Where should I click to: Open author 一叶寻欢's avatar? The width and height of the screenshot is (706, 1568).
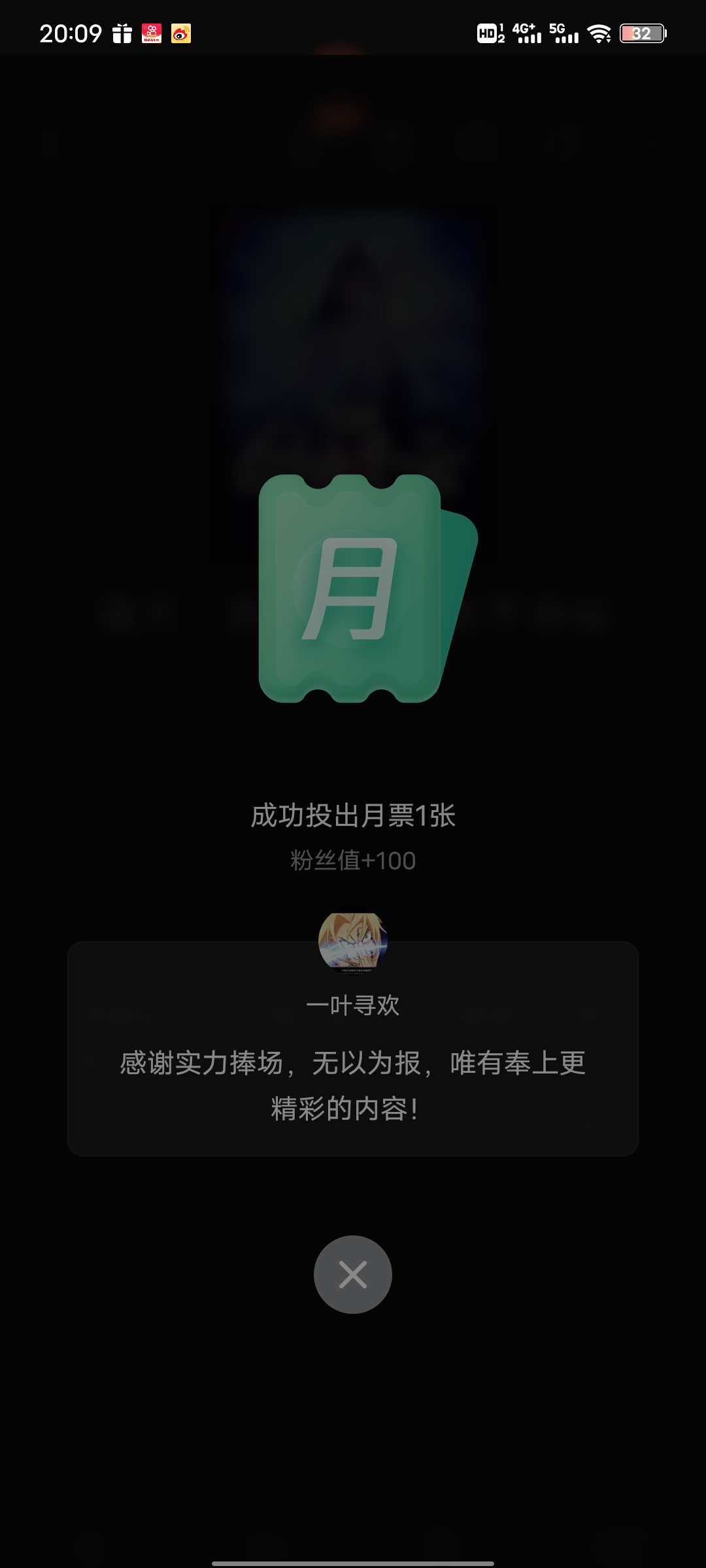pyautogui.click(x=353, y=942)
